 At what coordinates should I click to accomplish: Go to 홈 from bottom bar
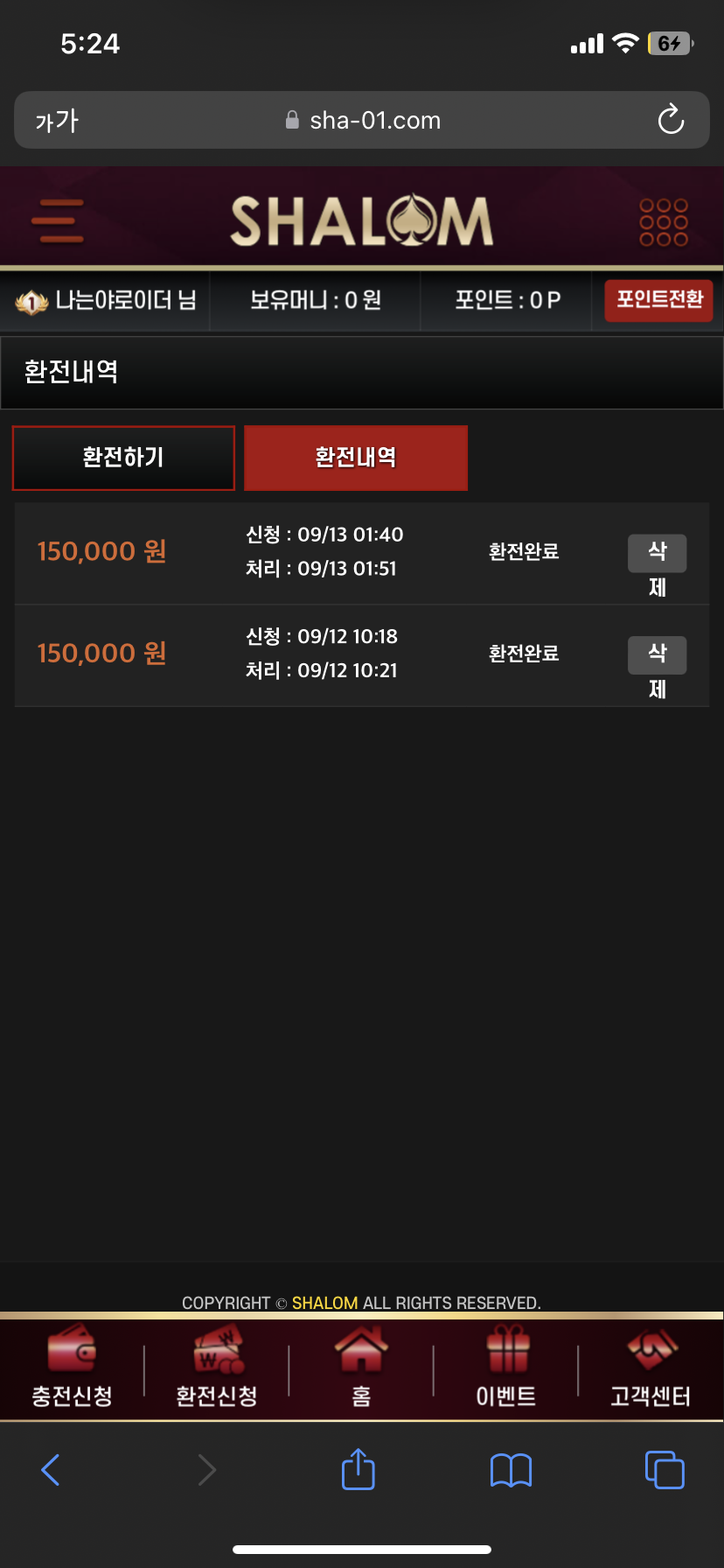361,1367
